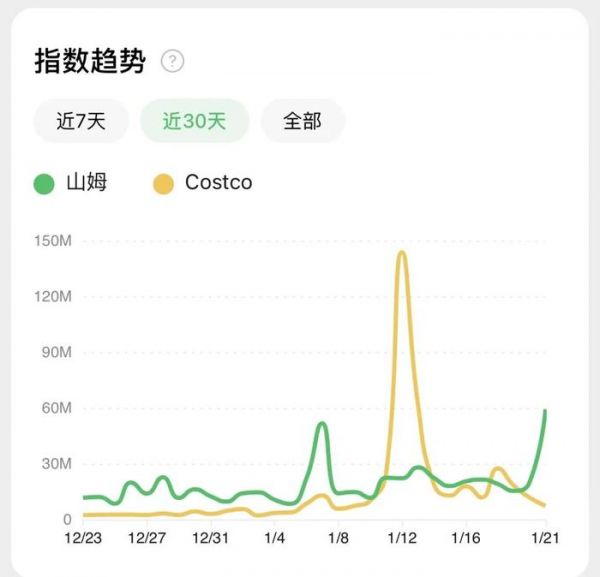600x577 pixels.
Task: Toggle the Costco series in the legend
Action: pos(203,183)
